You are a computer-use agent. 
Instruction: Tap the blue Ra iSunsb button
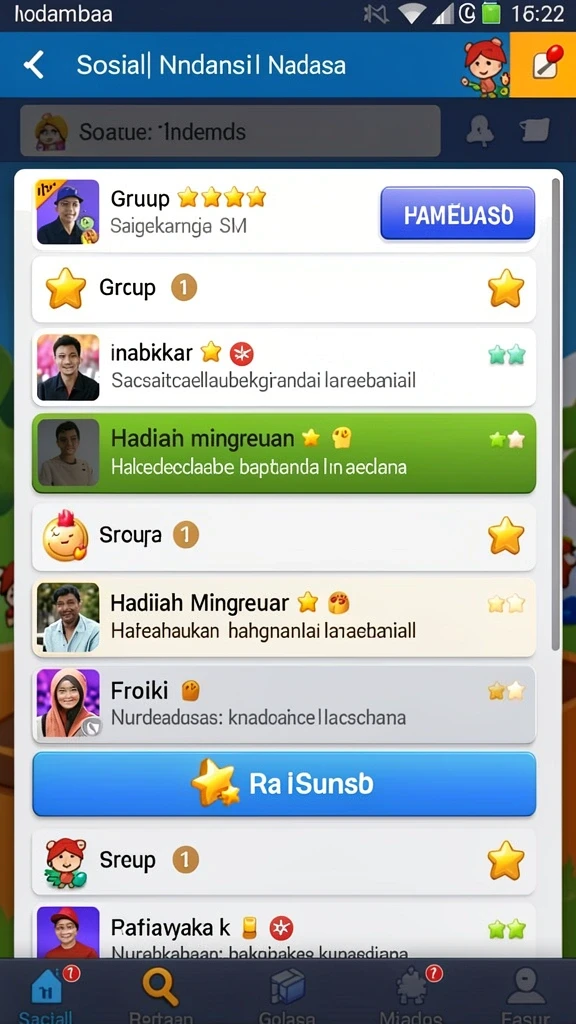pyautogui.click(x=284, y=784)
